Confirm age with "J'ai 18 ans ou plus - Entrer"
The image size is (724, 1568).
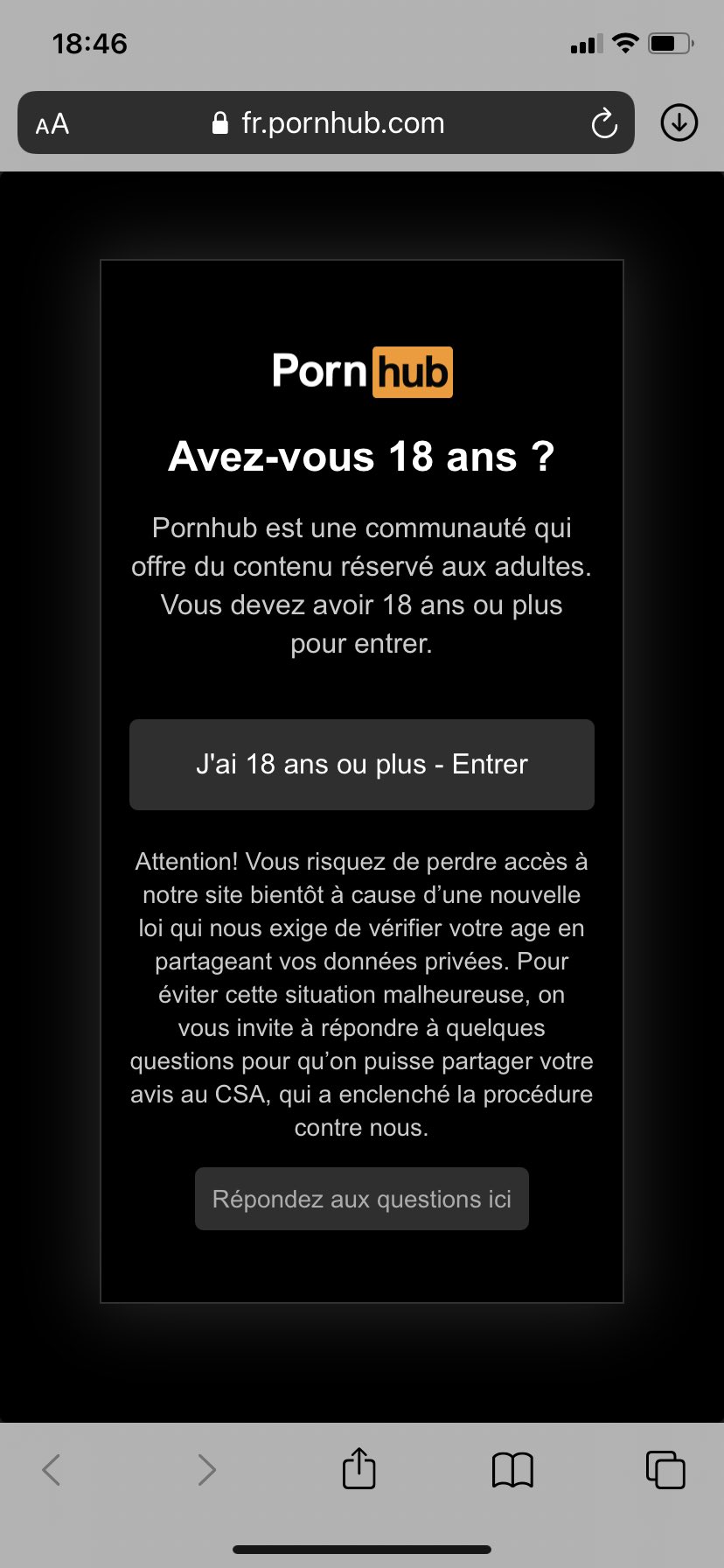(361, 764)
